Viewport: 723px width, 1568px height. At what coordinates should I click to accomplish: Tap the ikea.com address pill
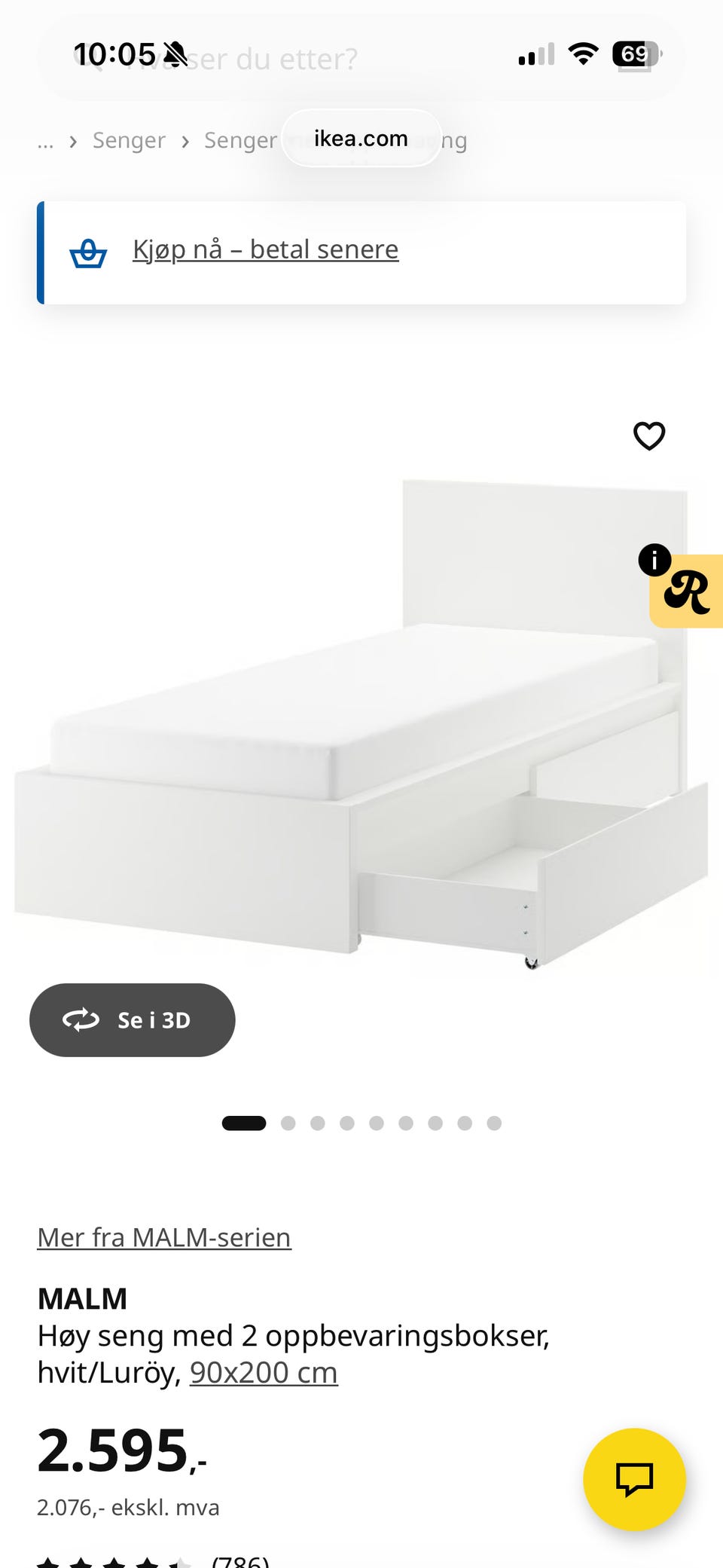coord(361,139)
